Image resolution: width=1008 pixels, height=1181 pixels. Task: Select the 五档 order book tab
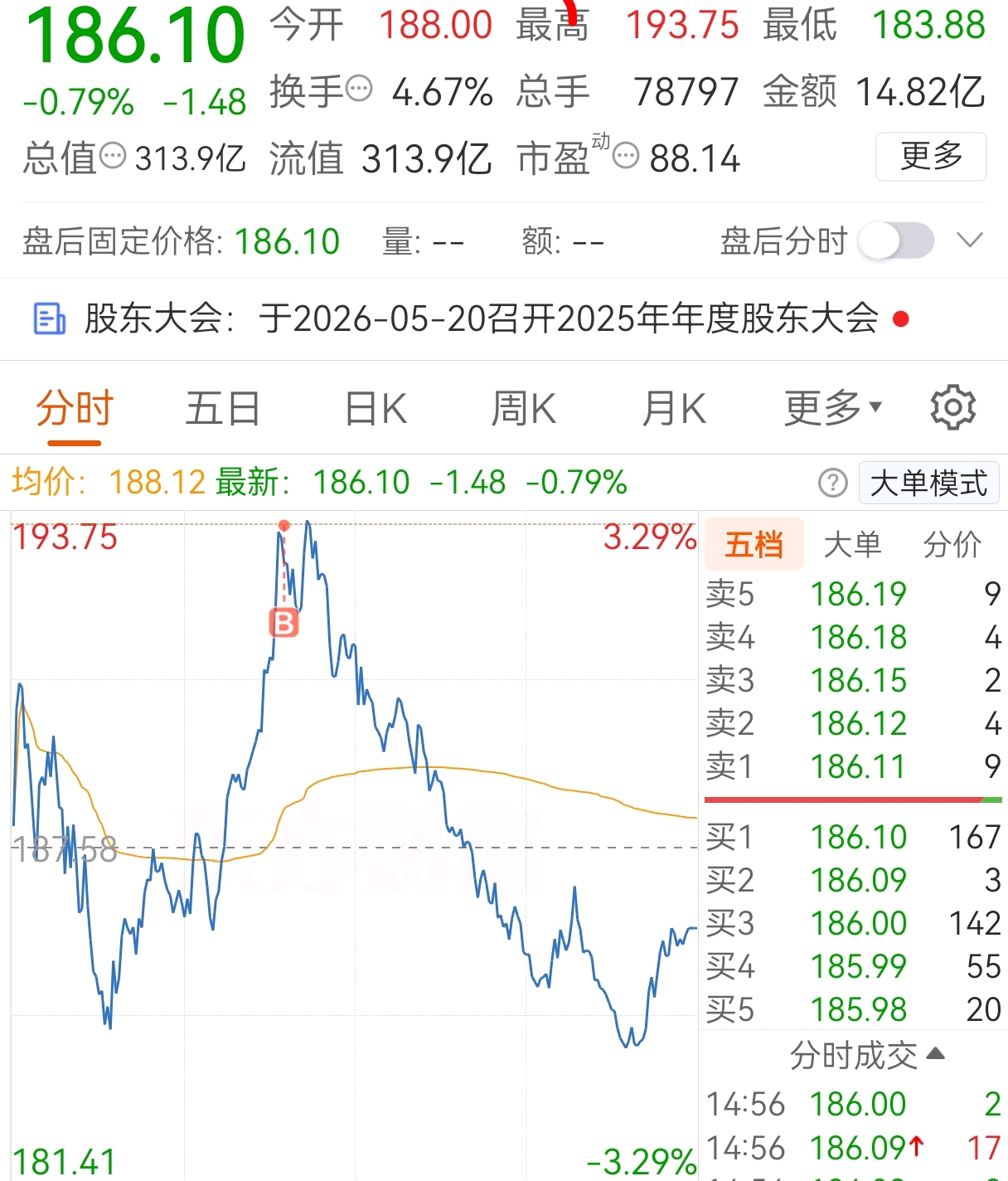click(x=754, y=544)
